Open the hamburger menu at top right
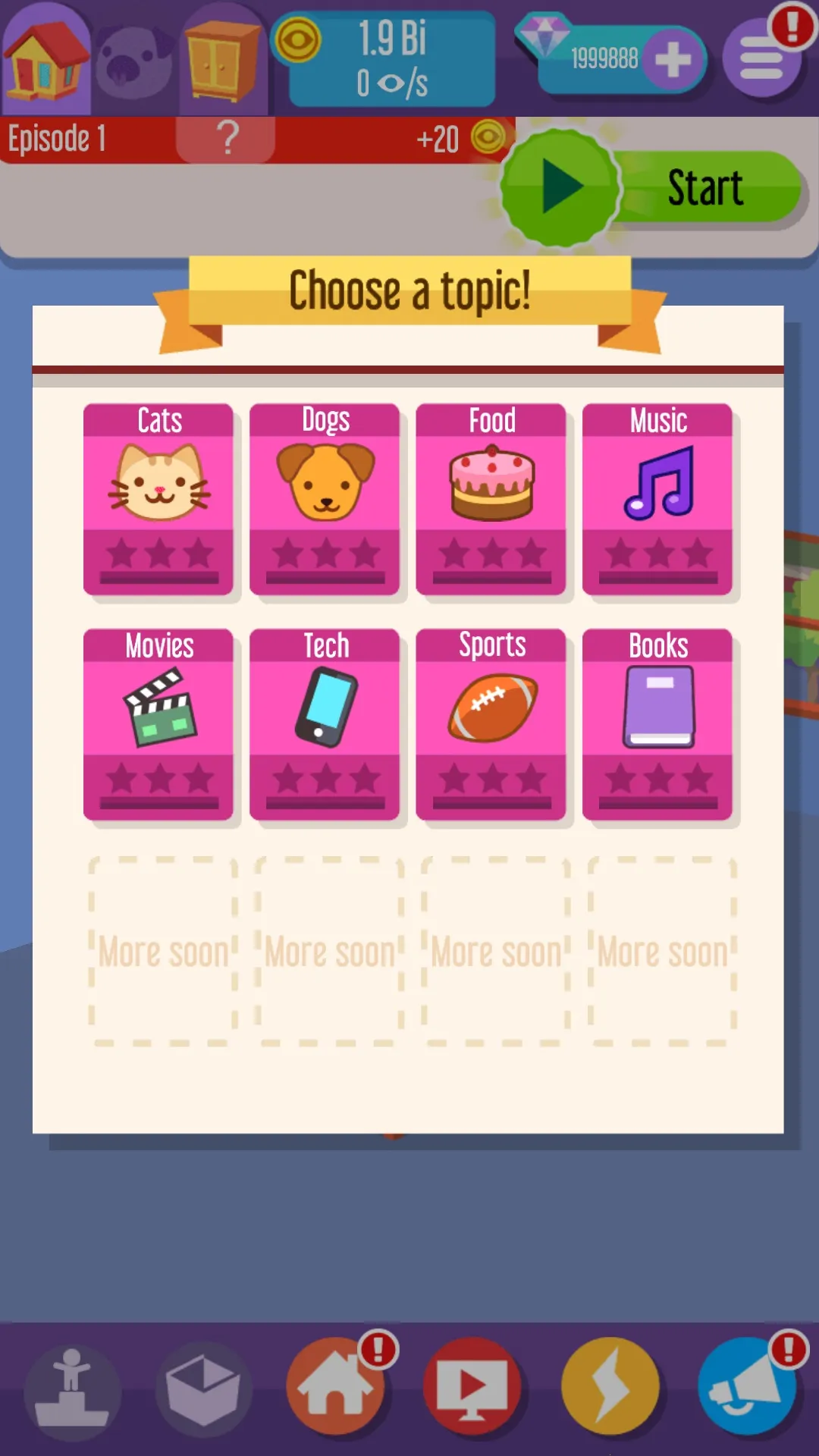Screen dimensions: 819x1456 click(762, 59)
